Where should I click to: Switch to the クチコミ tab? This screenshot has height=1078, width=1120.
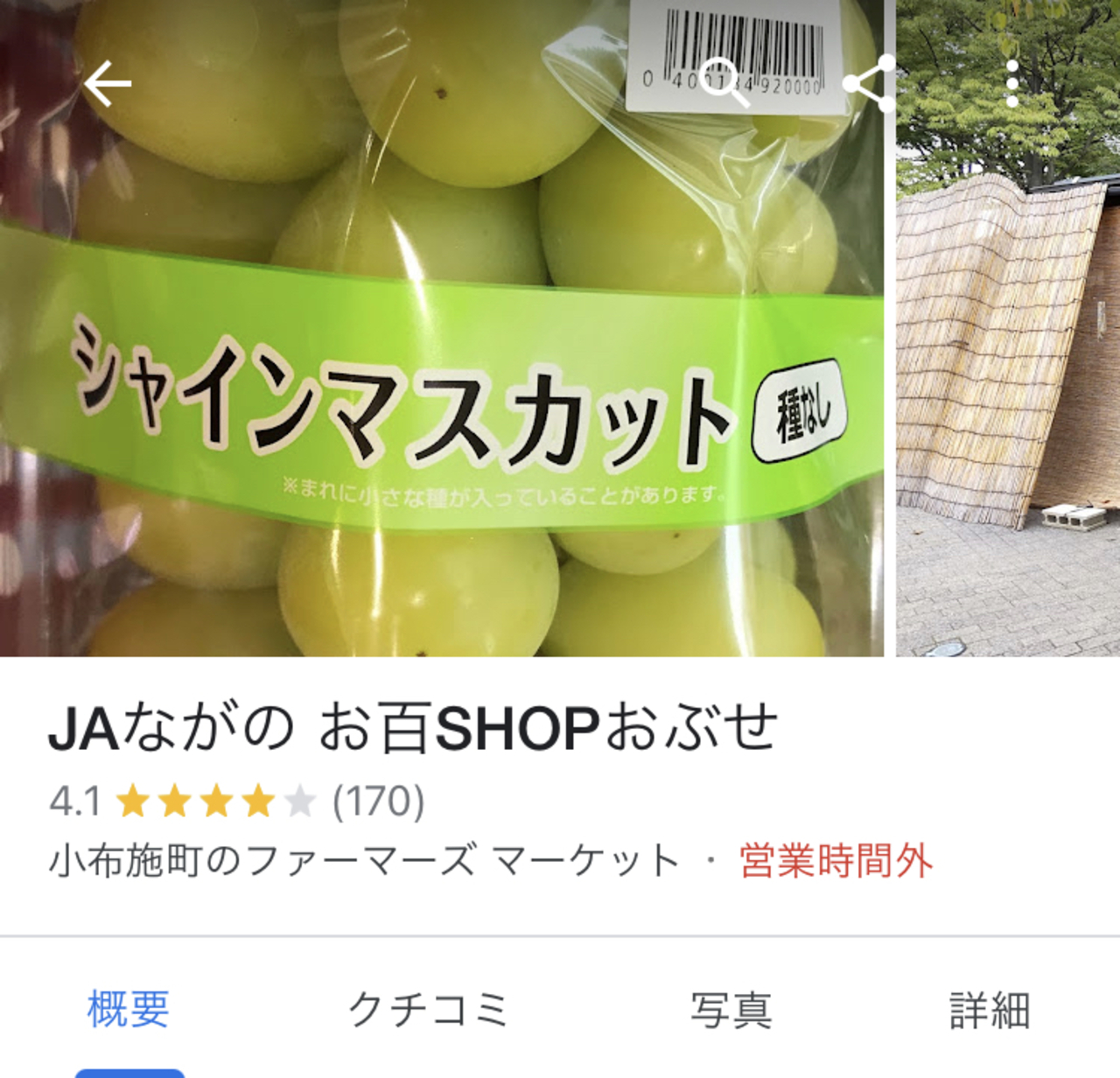pyautogui.click(x=428, y=1010)
